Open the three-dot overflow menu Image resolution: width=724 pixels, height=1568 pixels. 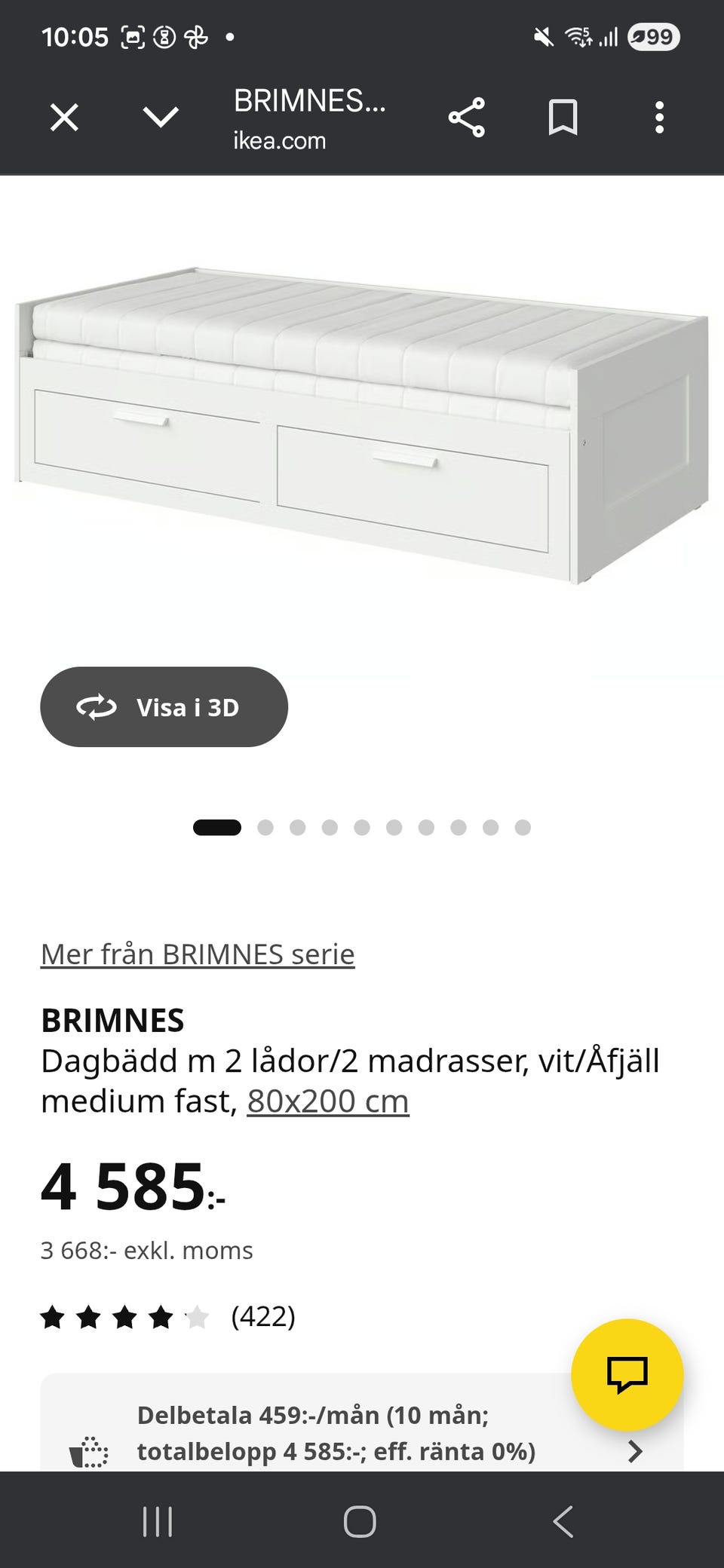660,118
